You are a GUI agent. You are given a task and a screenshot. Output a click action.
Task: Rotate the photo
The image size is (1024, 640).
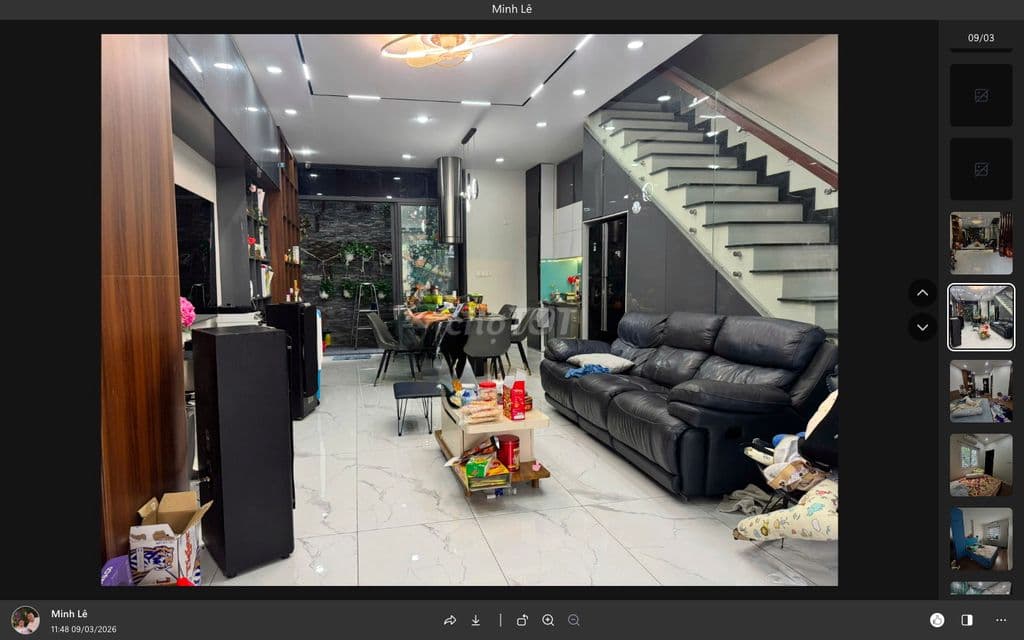[522, 620]
